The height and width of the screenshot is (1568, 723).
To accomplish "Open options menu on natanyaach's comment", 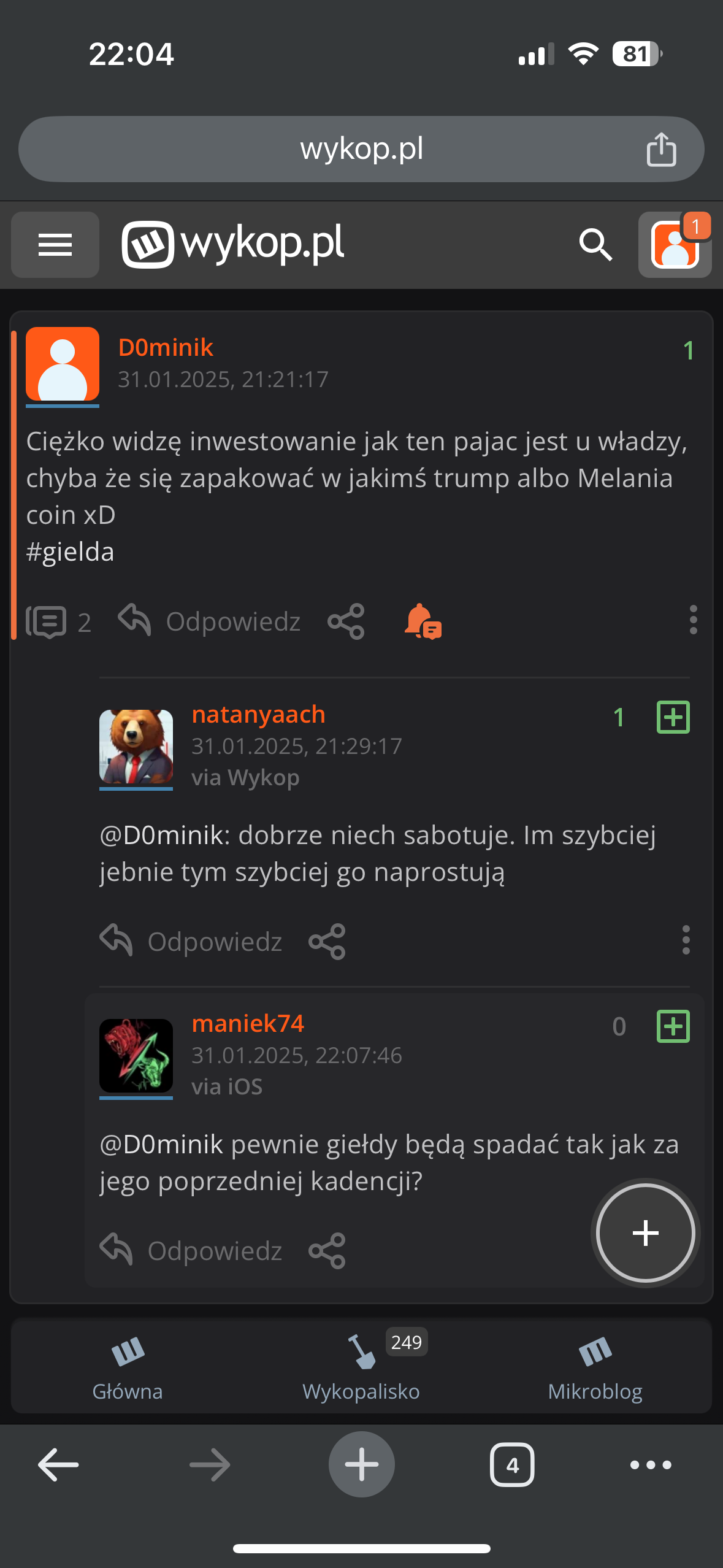I will tap(686, 940).
